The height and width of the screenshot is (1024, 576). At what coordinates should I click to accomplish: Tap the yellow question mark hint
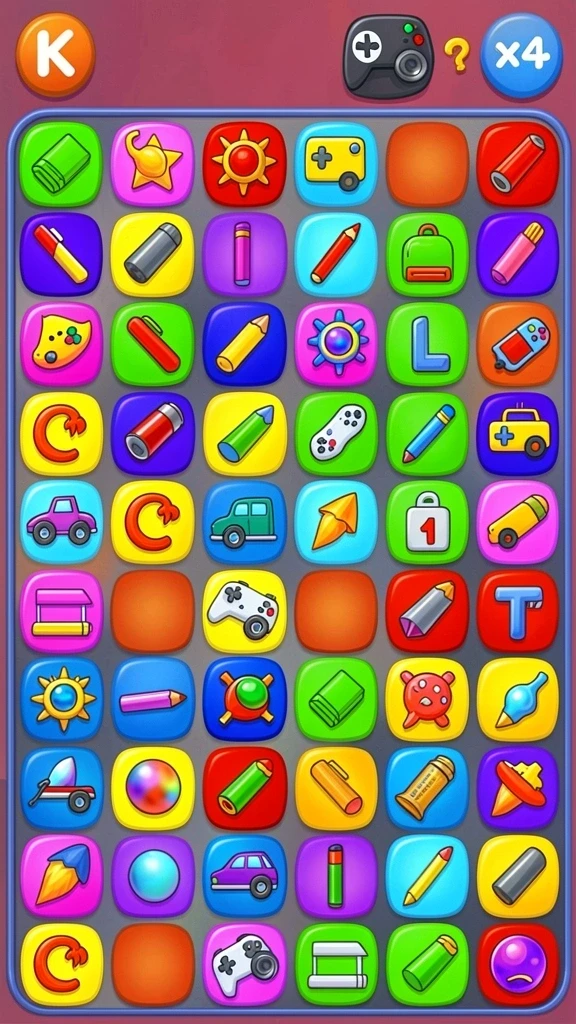[457, 55]
